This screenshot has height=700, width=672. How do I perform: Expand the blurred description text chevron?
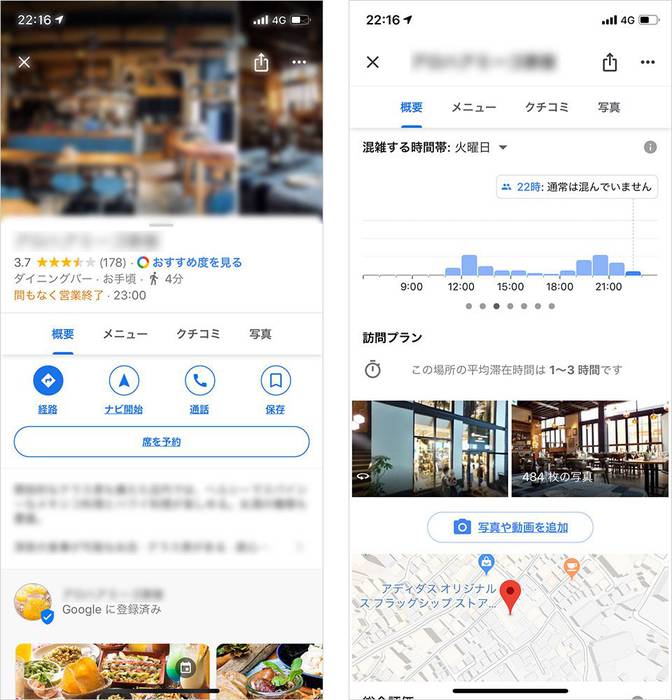pos(299,548)
